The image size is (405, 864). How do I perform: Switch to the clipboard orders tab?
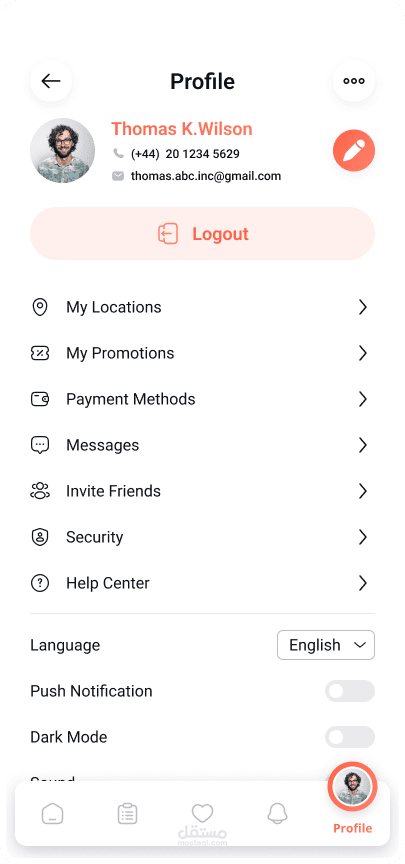tap(127, 814)
